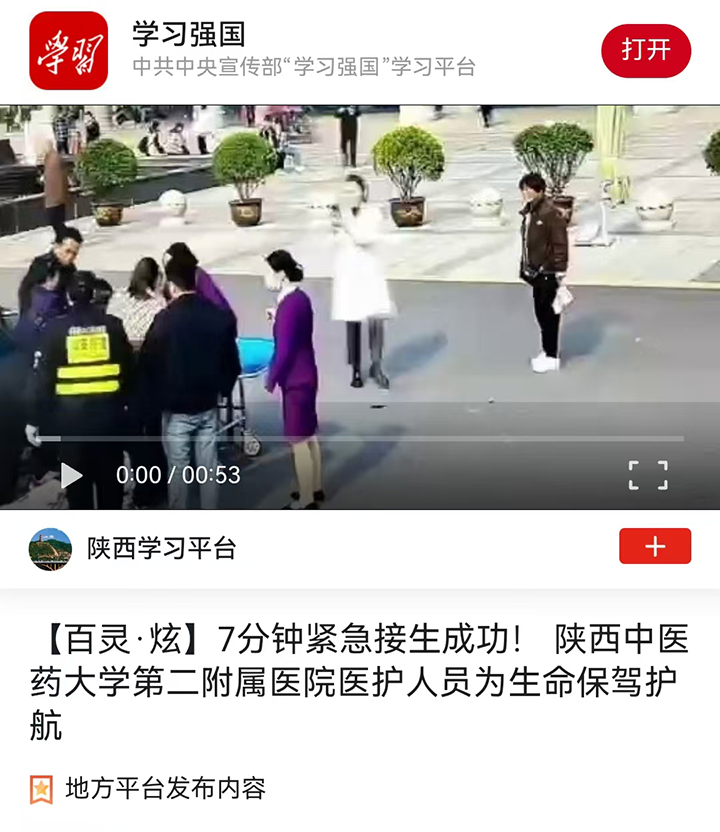Screen dimensions: 720x832
Task: Enter fullscreen video mode
Action: [x=647, y=475]
